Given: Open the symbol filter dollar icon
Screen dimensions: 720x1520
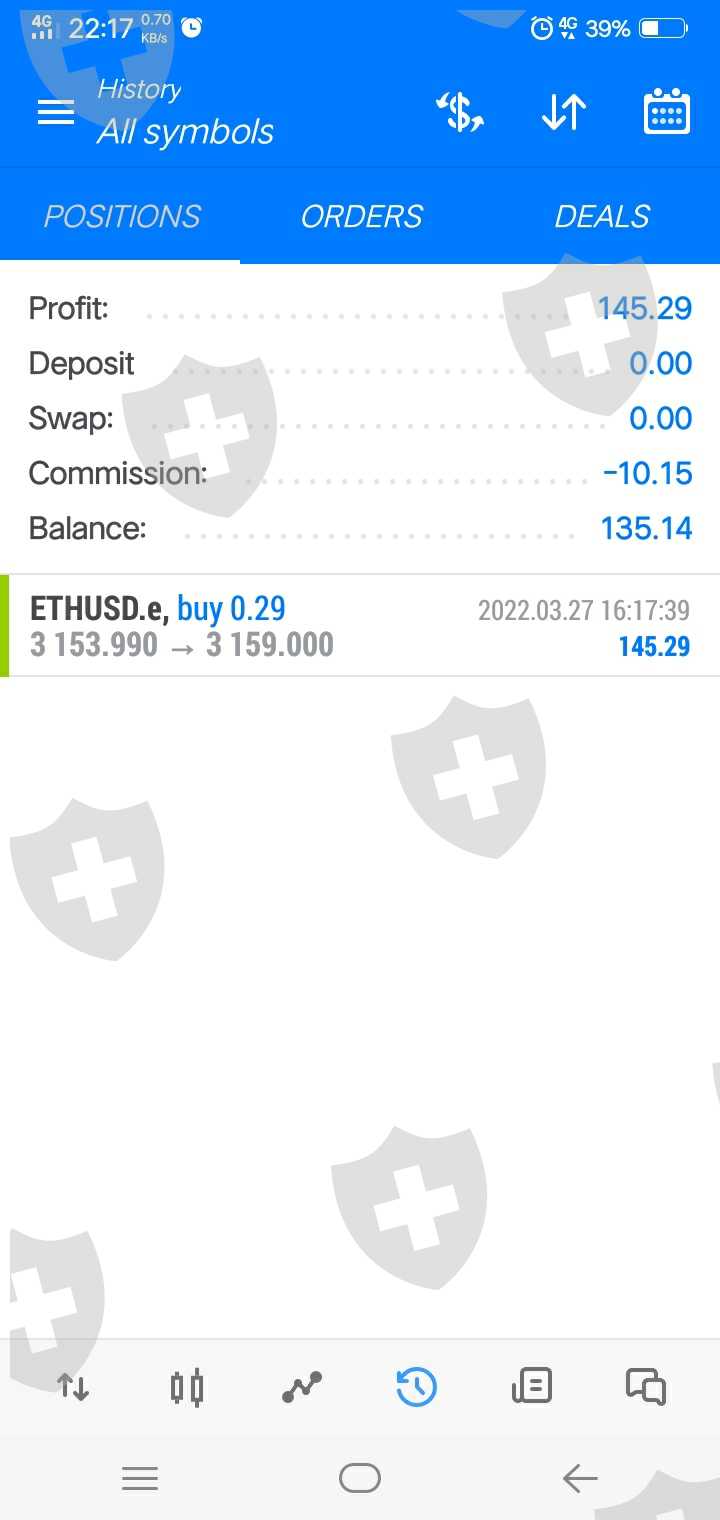Looking at the screenshot, I should 461,112.
